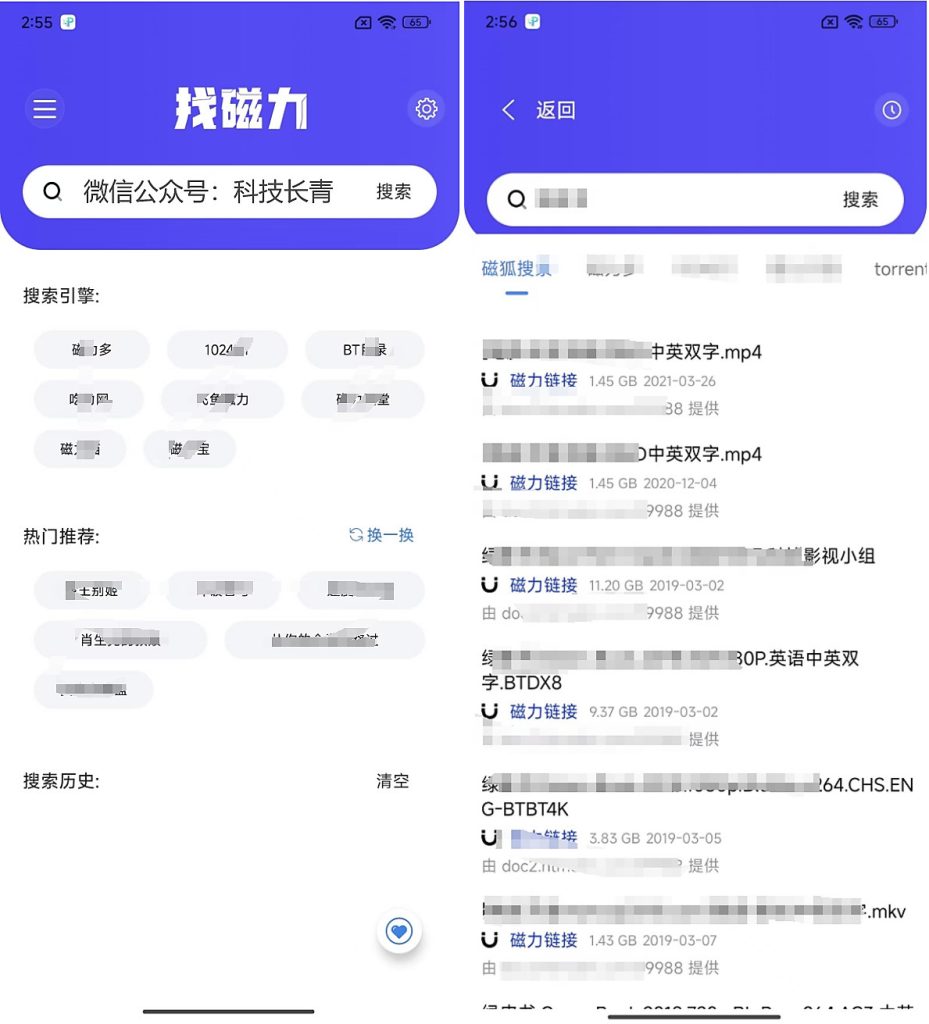
Task: Select the 1024 search engine chip
Action: pyautogui.click(x=226, y=350)
